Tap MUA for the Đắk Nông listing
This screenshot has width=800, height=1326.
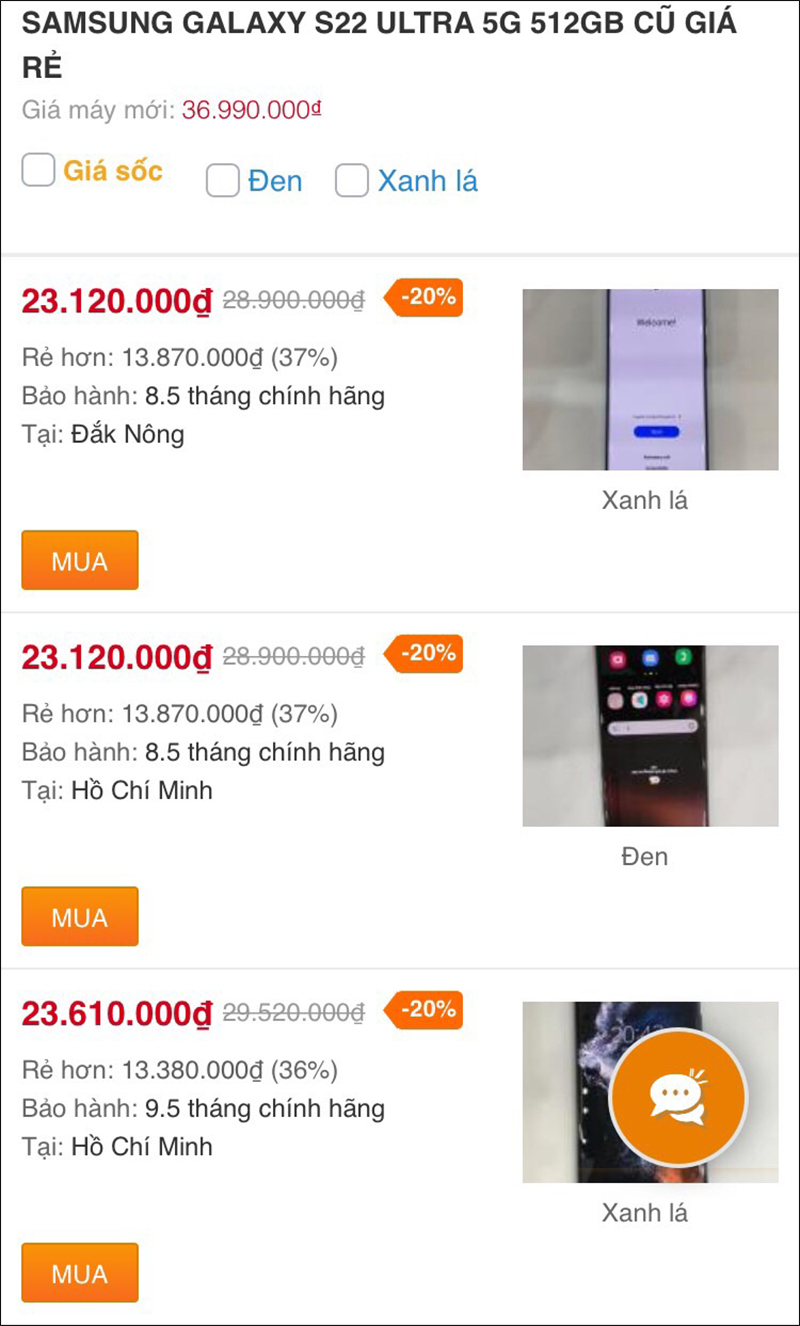tap(80, 560)
